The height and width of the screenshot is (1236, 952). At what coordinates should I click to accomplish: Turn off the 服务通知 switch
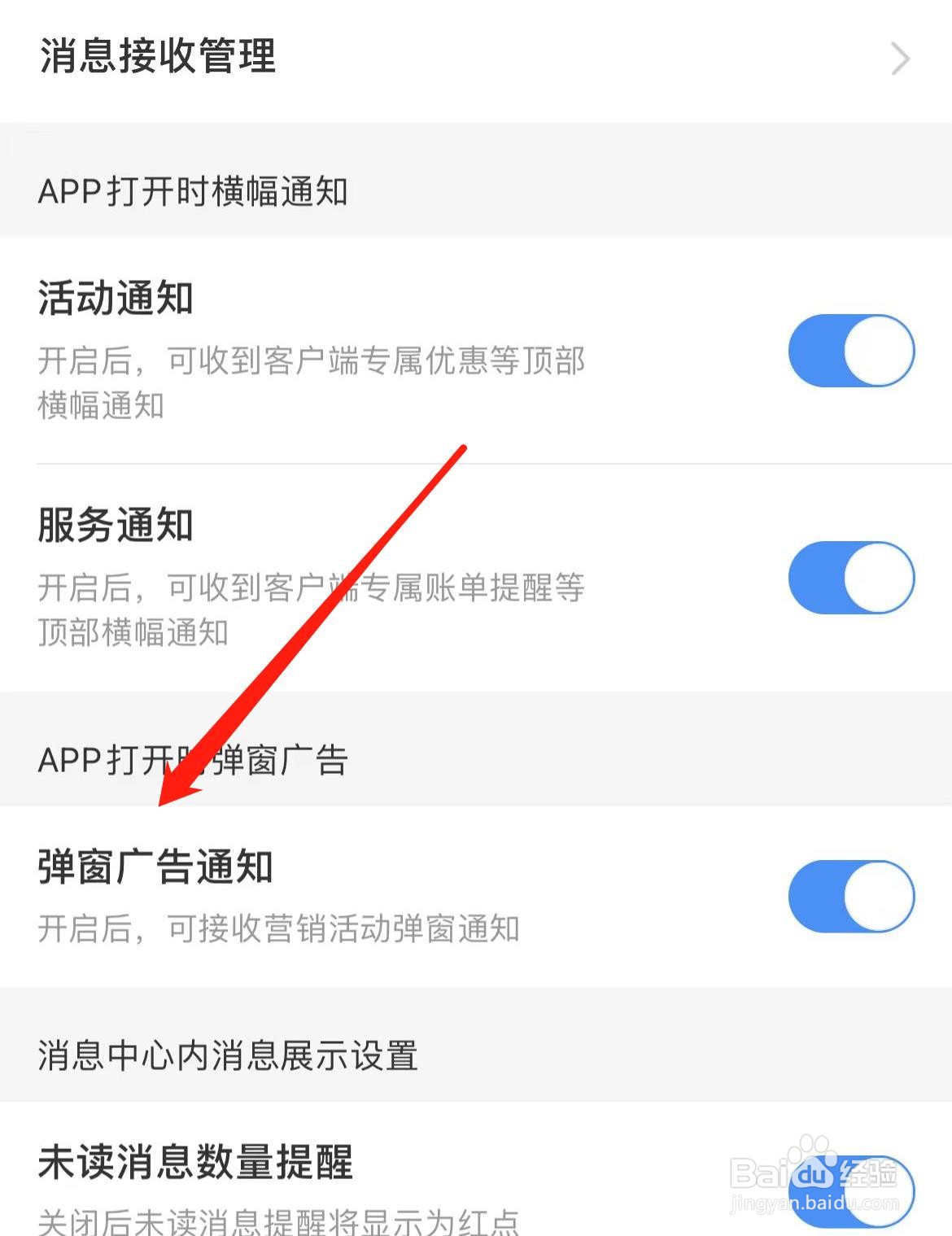coord(851,578)
